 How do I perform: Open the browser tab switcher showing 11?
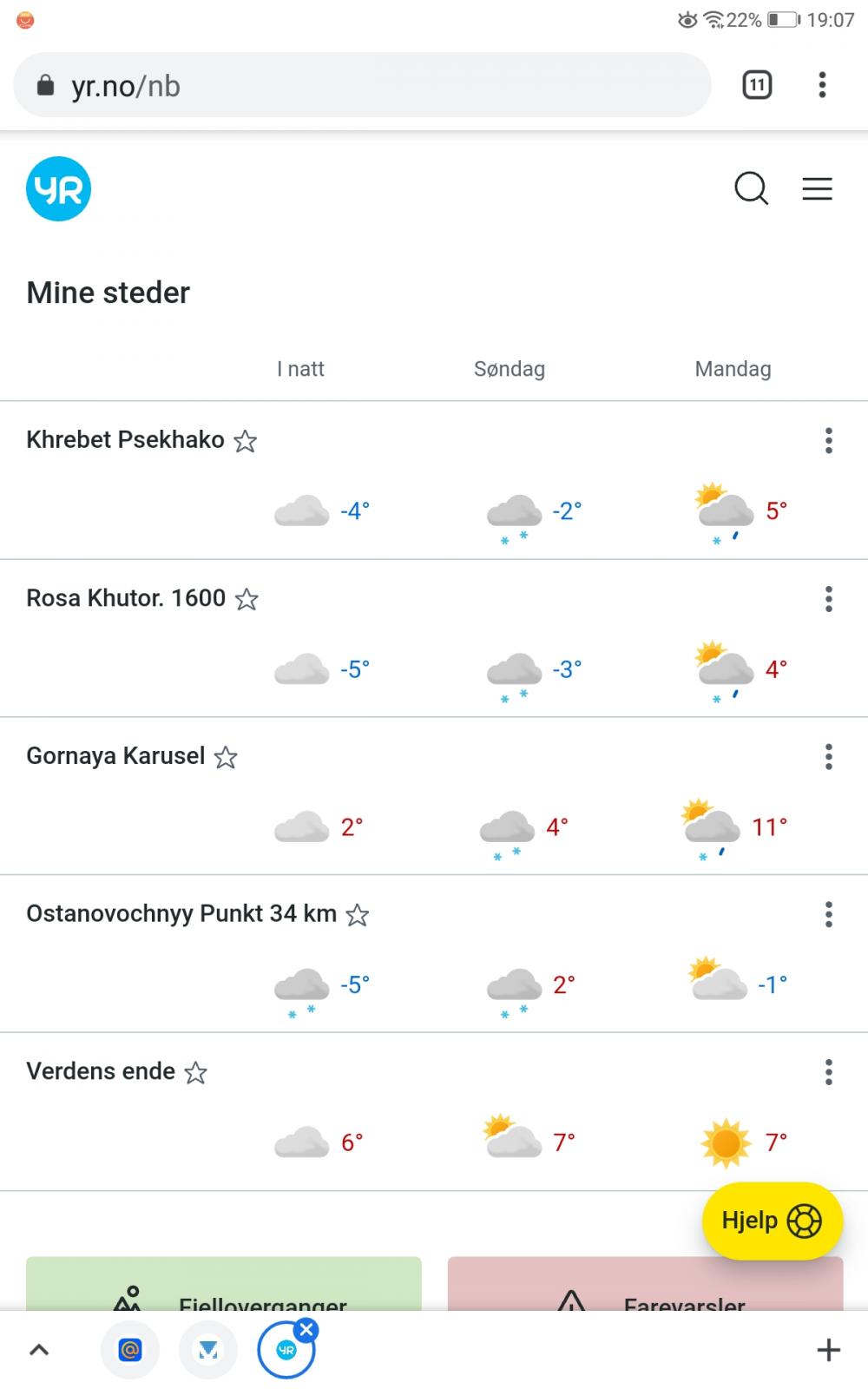757,85
